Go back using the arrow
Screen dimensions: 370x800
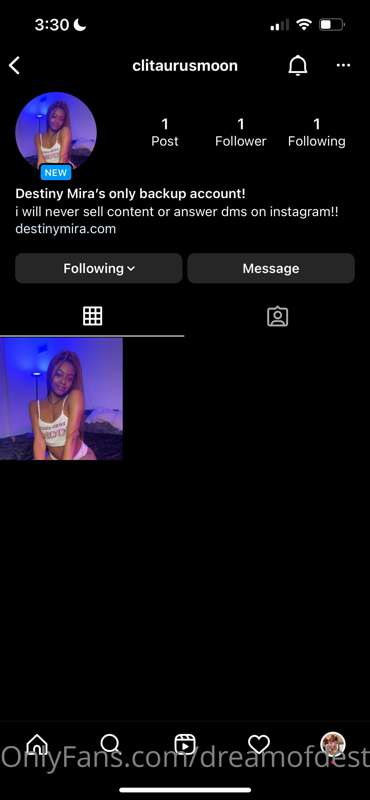(x=14, y=66)
